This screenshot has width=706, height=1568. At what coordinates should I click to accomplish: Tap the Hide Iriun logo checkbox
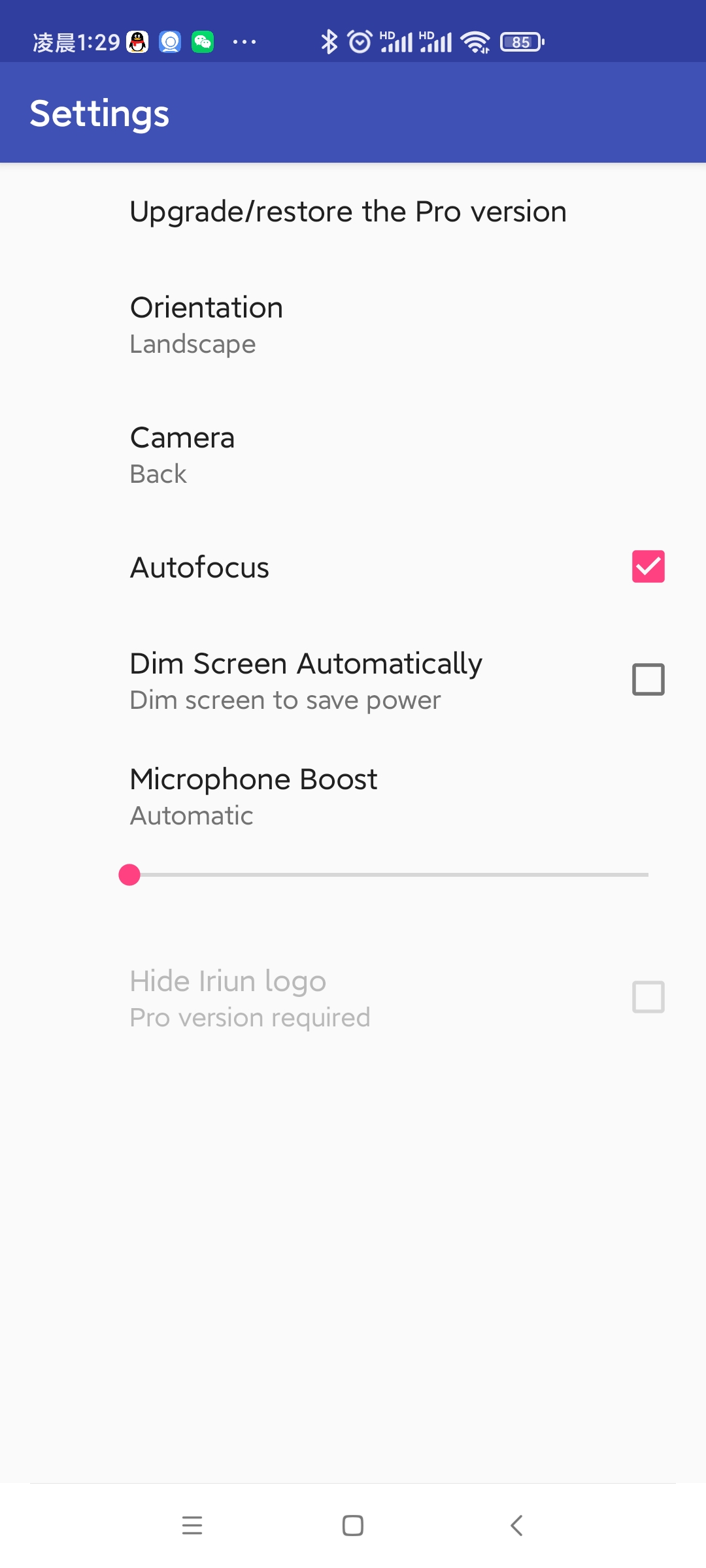click(648, 996)
